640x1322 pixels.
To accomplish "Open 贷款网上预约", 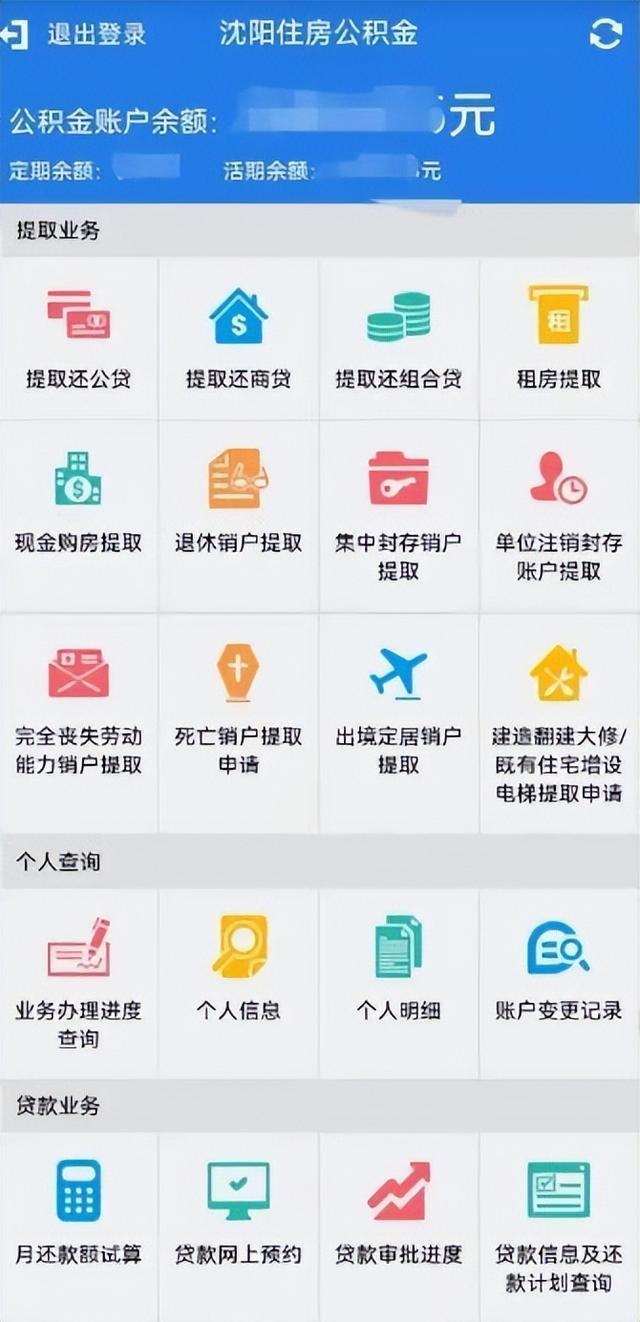I will pyautogui.click(x=238, y=1227).
